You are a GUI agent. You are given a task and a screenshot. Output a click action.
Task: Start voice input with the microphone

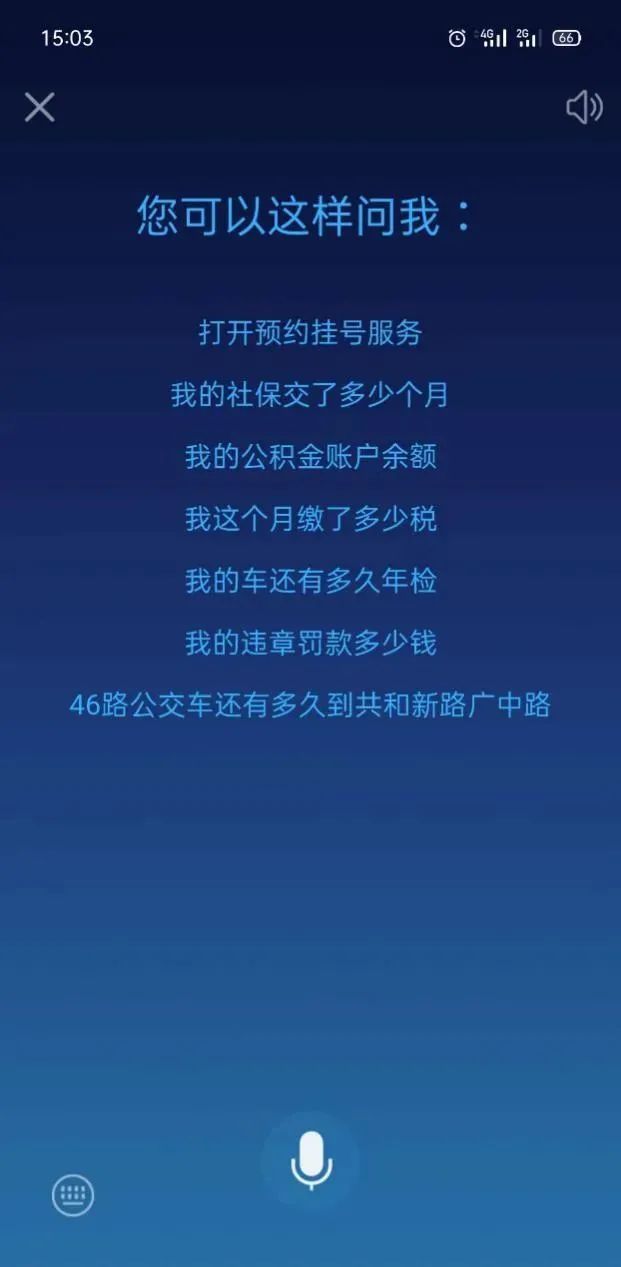click(x=311, y=1161)
